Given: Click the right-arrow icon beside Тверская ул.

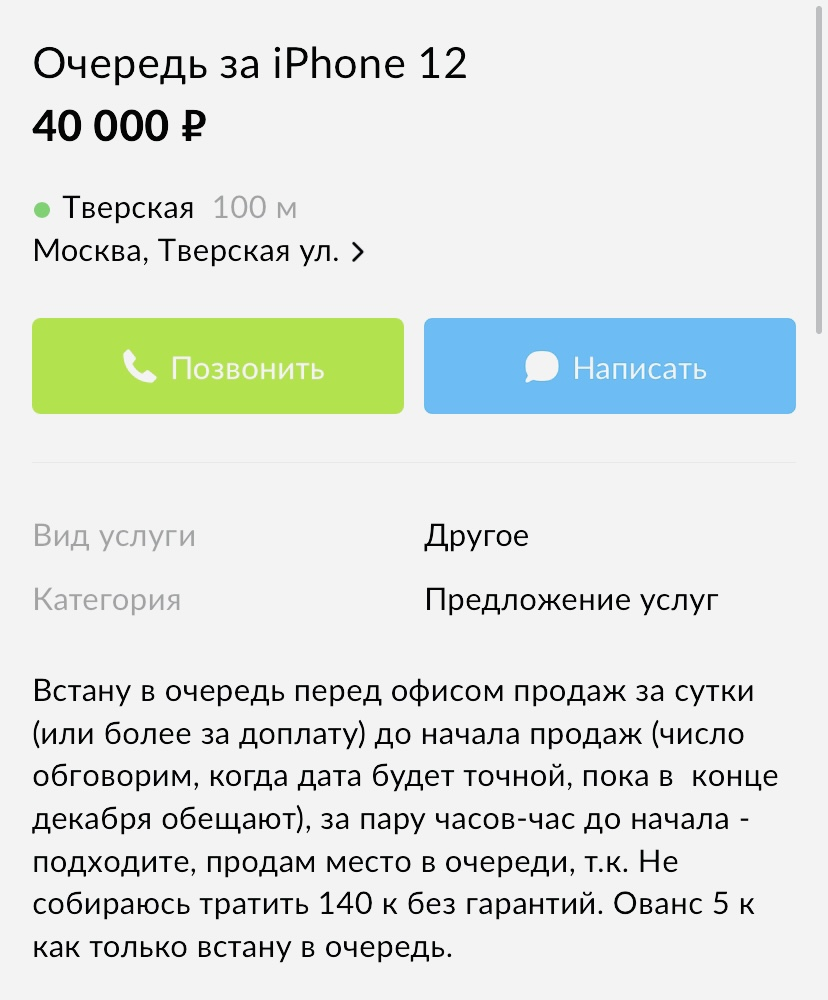Looking at the screenshot, I should [x=357, y=252].
